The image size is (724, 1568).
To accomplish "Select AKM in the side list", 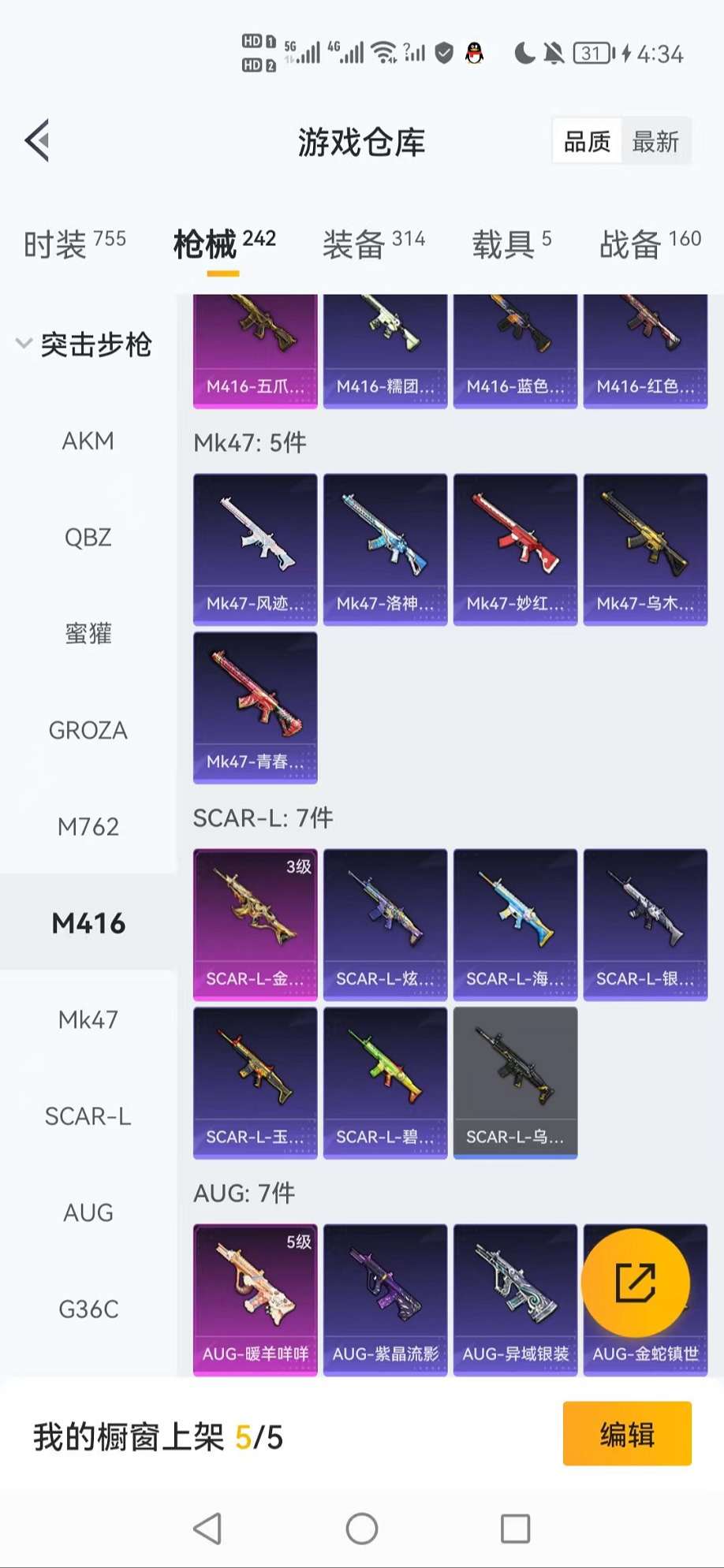I will [x=88, y=441].
